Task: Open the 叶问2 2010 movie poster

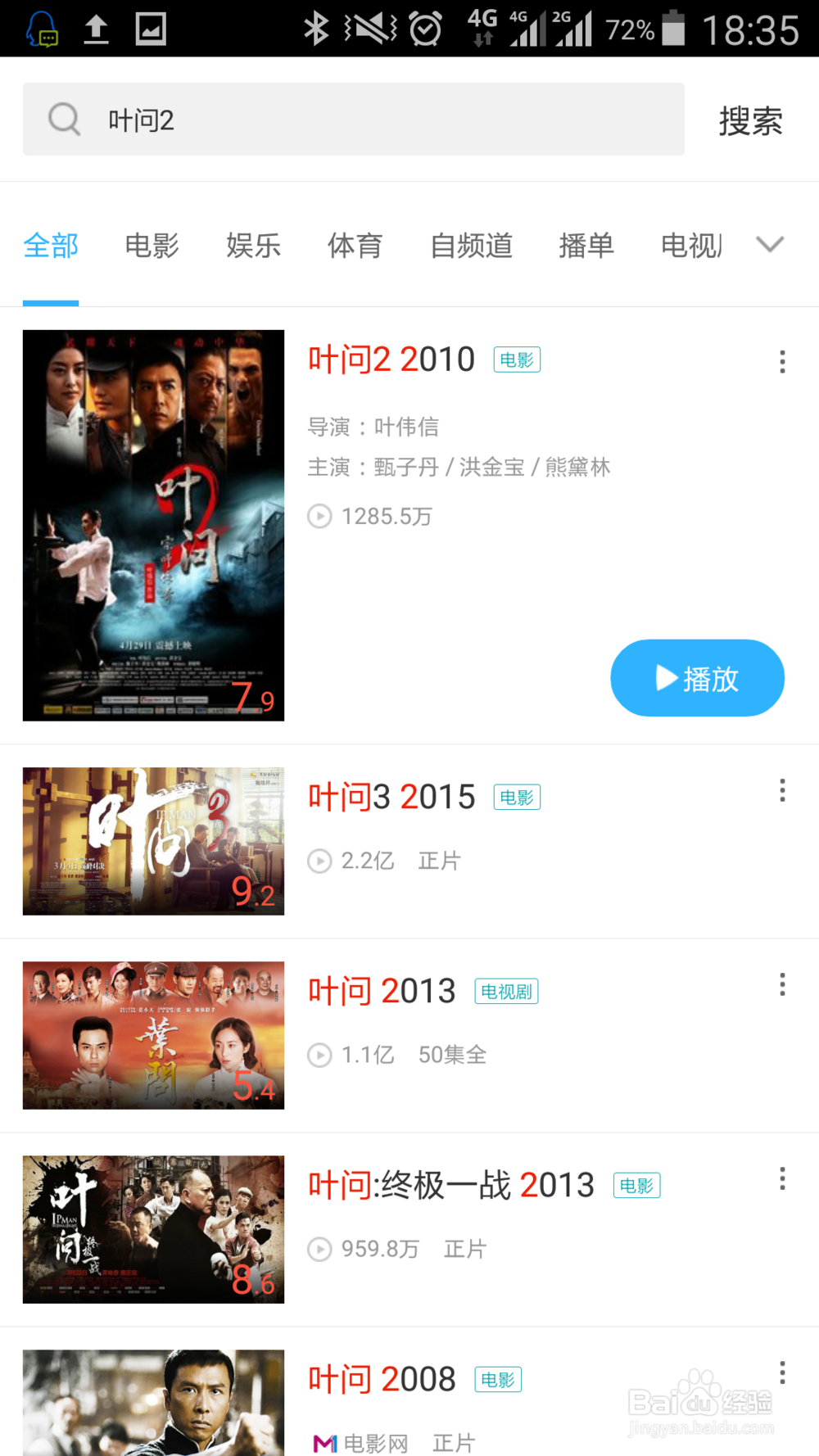Action: pyautogui.click(x=153, y=525)
